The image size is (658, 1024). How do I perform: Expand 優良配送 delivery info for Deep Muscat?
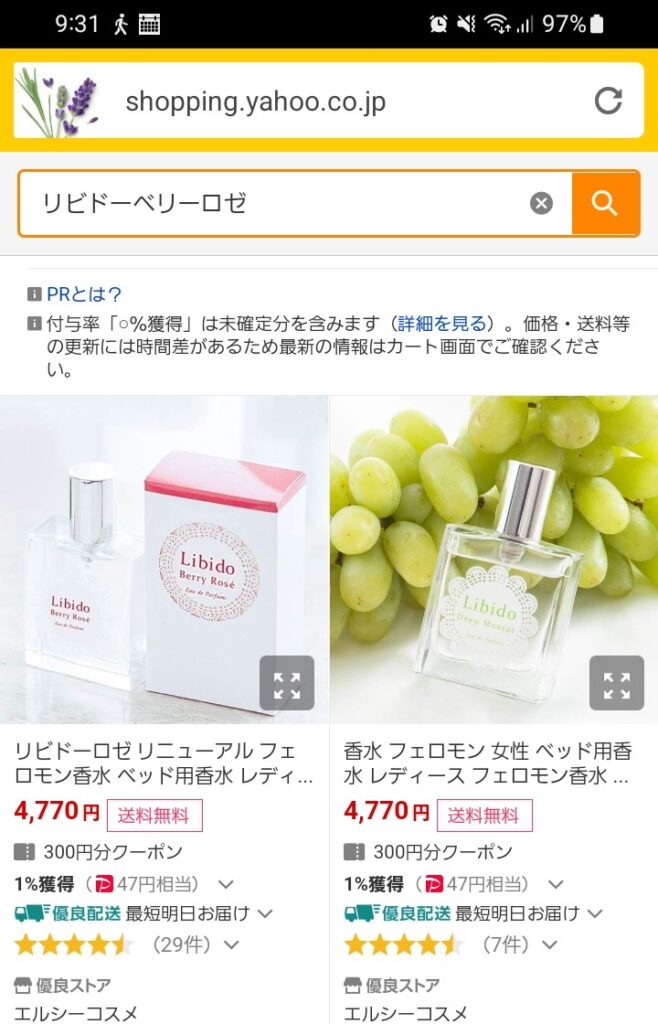click(595, 913)
